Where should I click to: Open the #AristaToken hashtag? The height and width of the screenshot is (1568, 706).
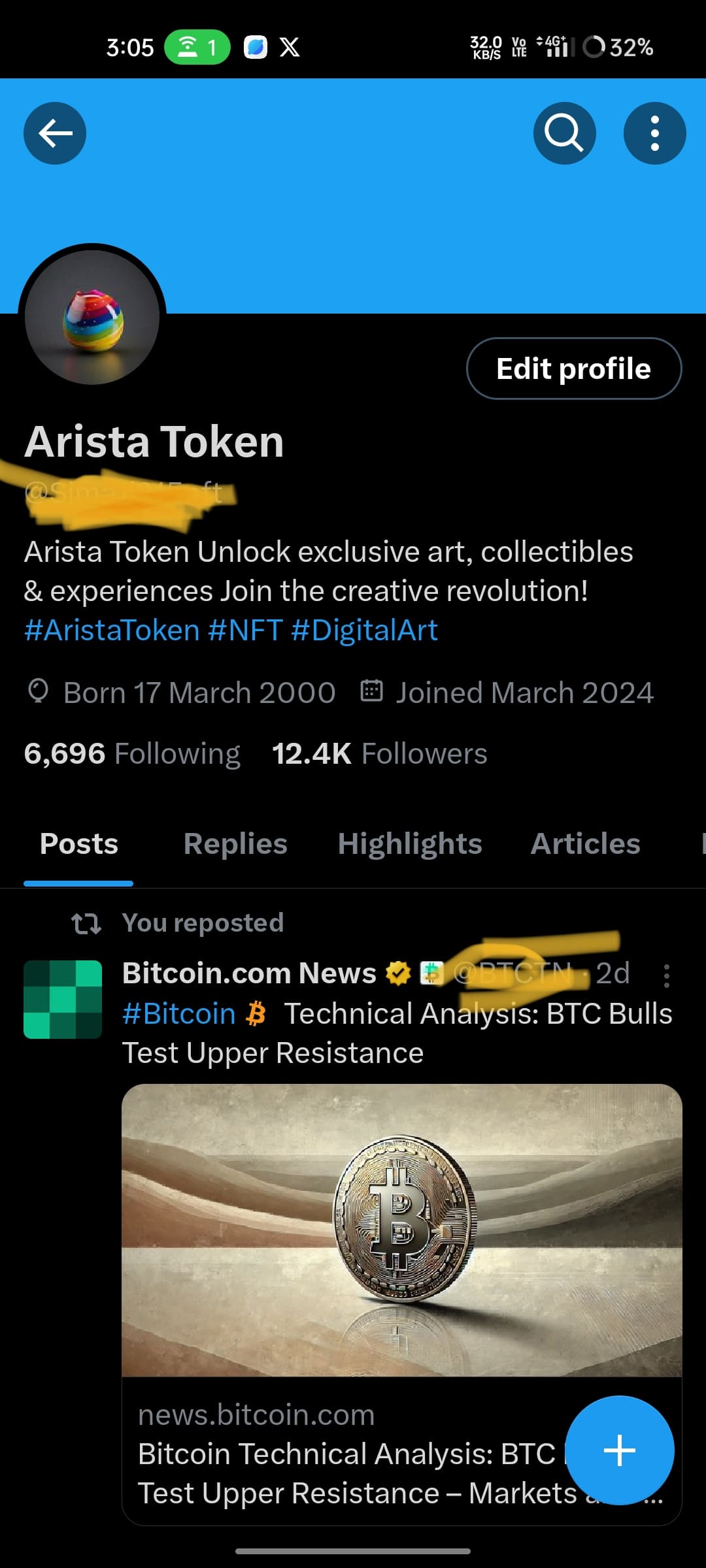tap(112, 630)
